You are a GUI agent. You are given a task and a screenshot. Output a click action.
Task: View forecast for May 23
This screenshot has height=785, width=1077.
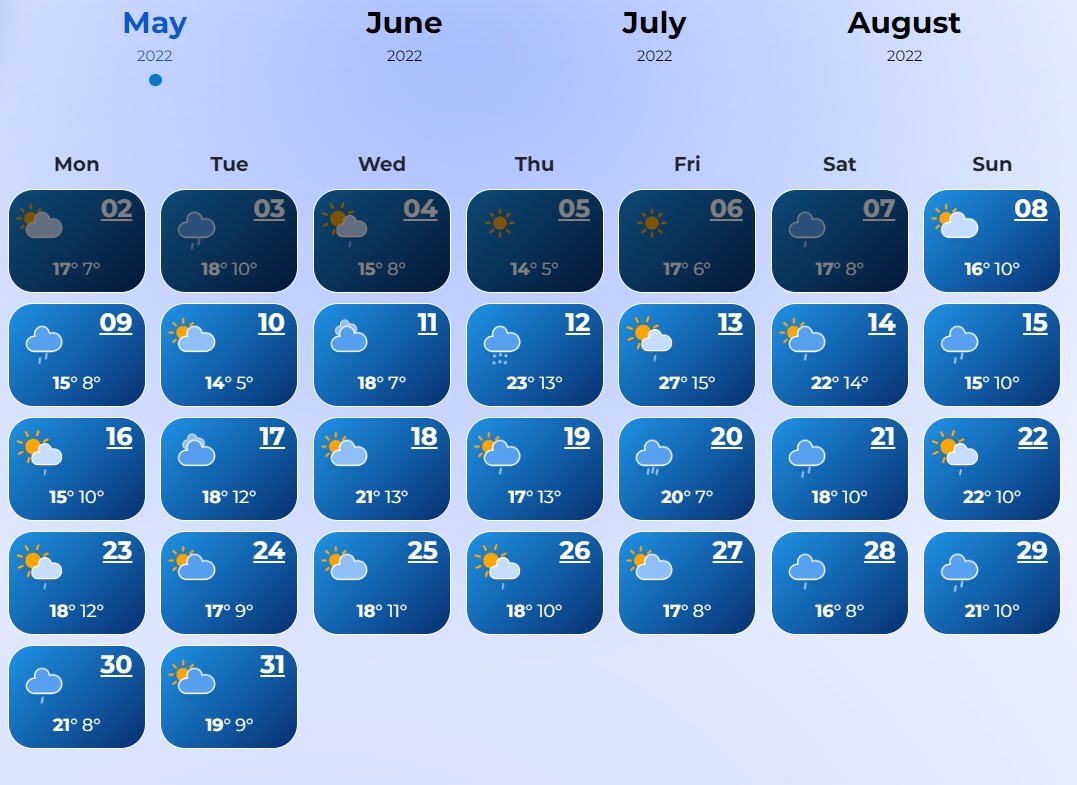pos(77,583)
